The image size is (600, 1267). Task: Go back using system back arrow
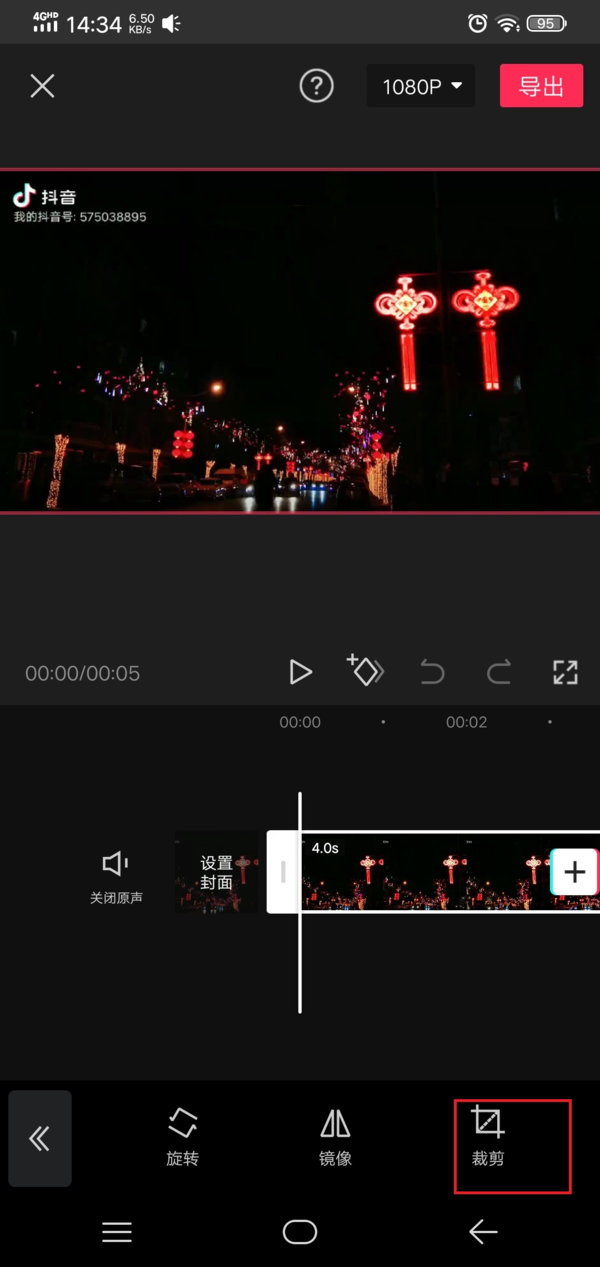click(483, 1232)
